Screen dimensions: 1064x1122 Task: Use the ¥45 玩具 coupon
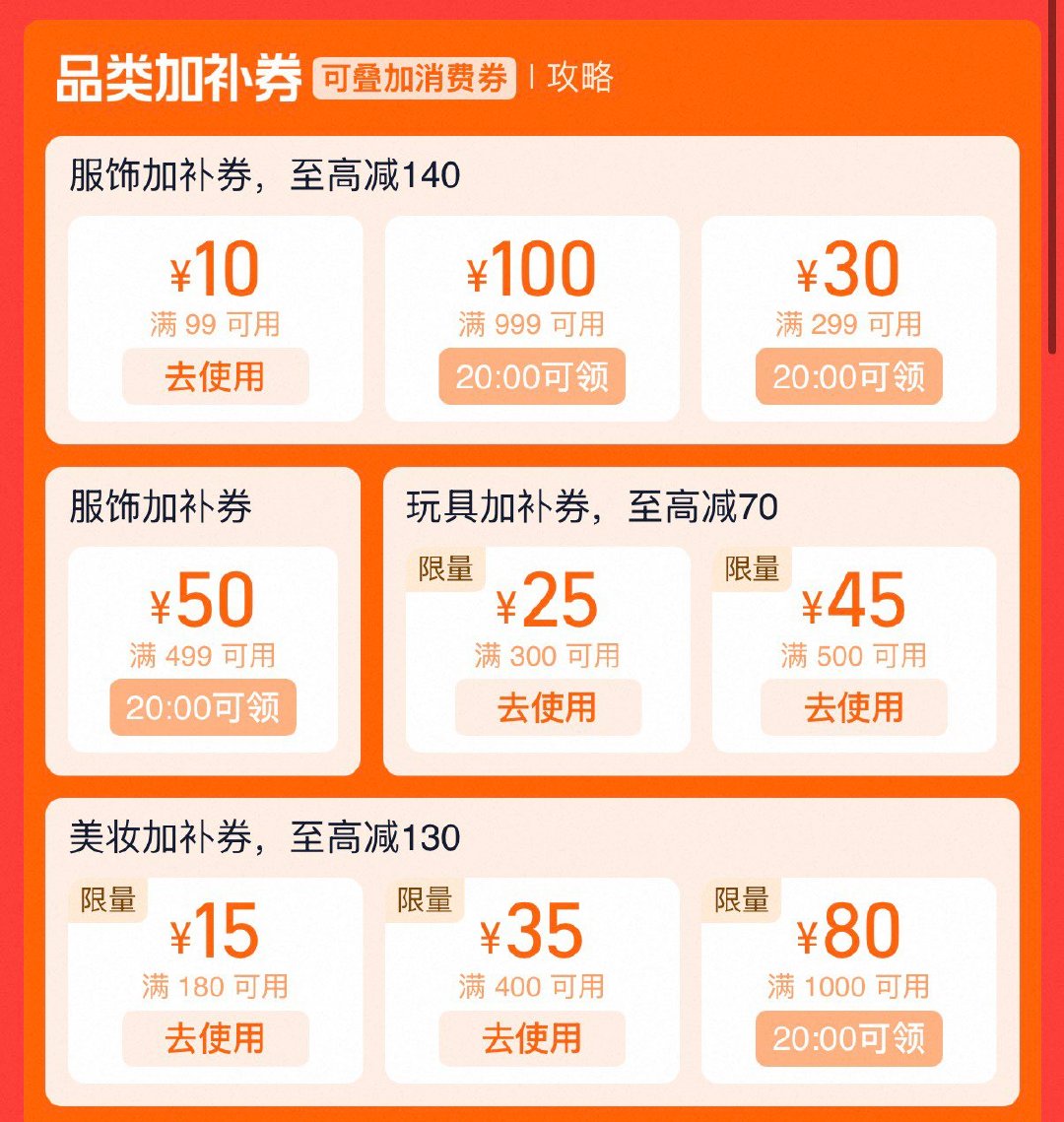click(x=853, y=707)
